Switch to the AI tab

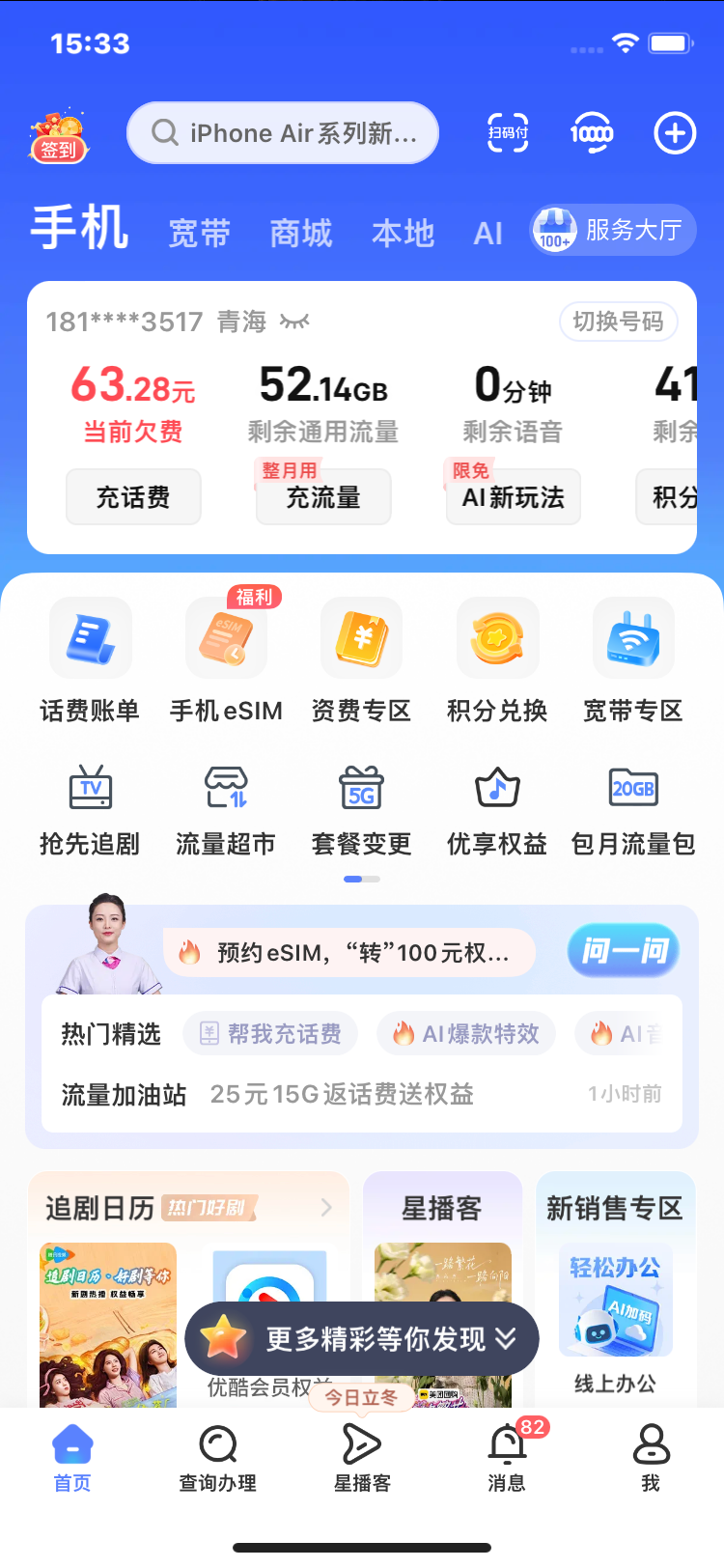pyautogui.click(x=487, y=232)
